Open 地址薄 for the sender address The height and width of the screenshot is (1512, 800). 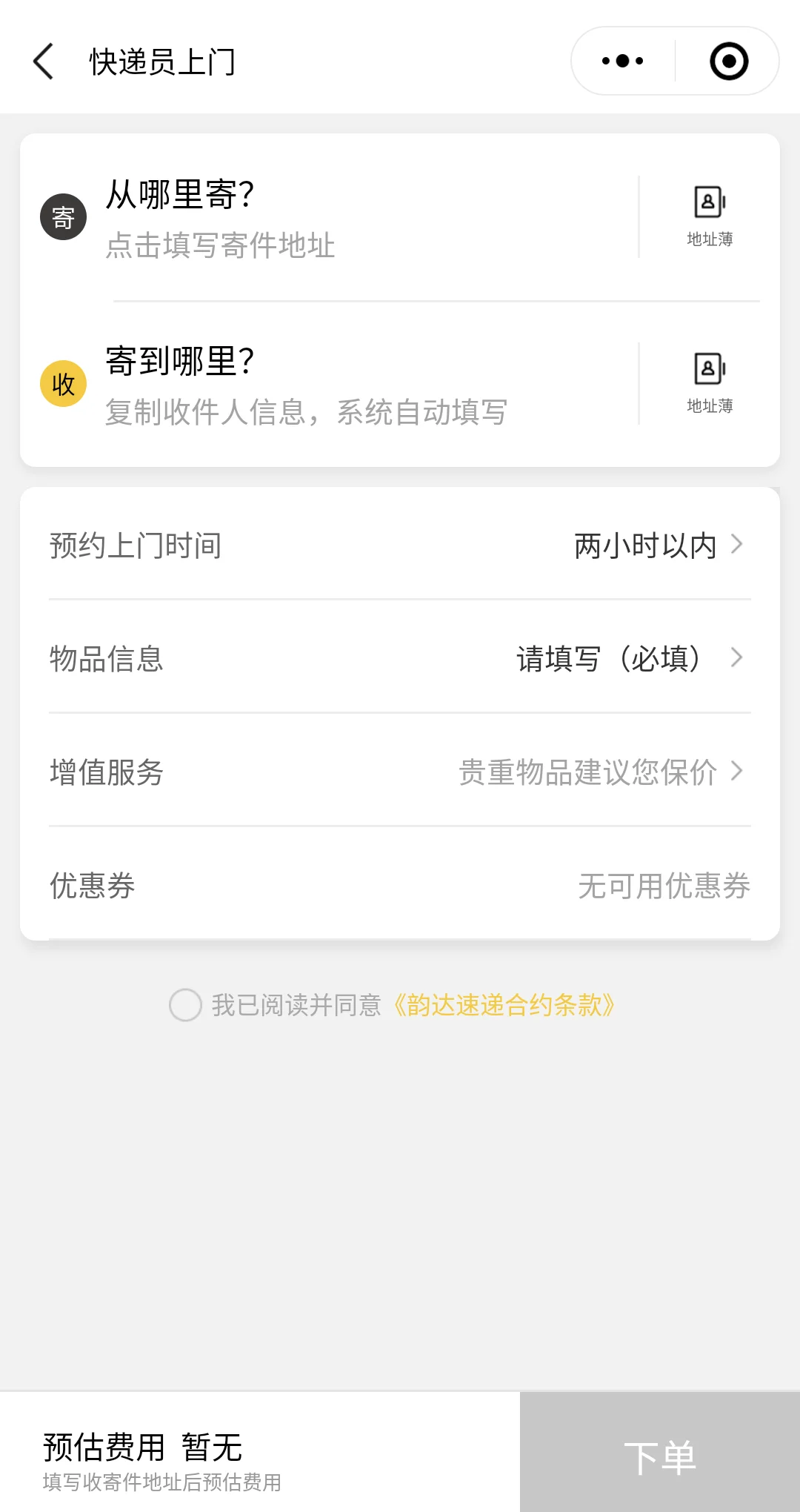click(709, 216)
